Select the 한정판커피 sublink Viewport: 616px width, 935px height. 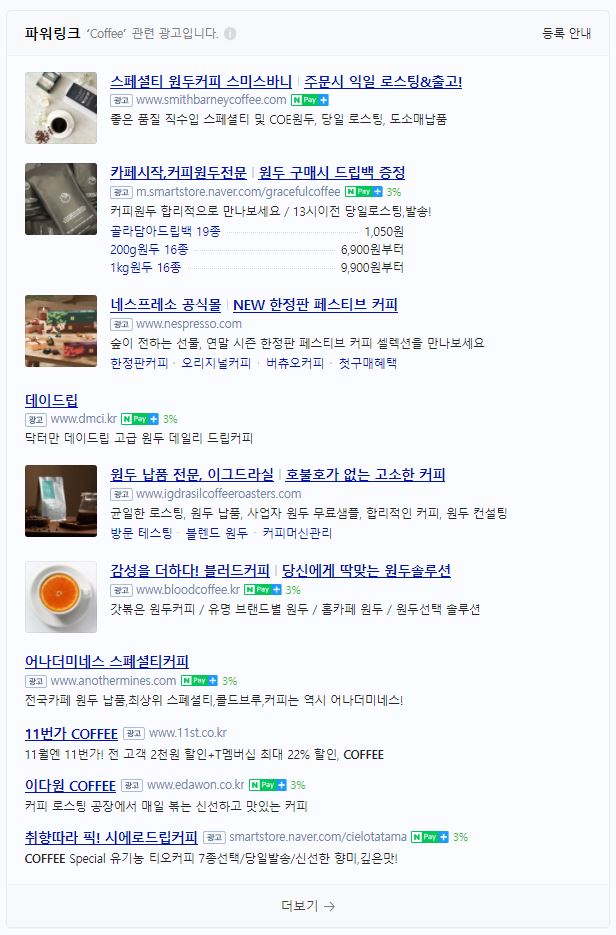[x=139, y=363]
